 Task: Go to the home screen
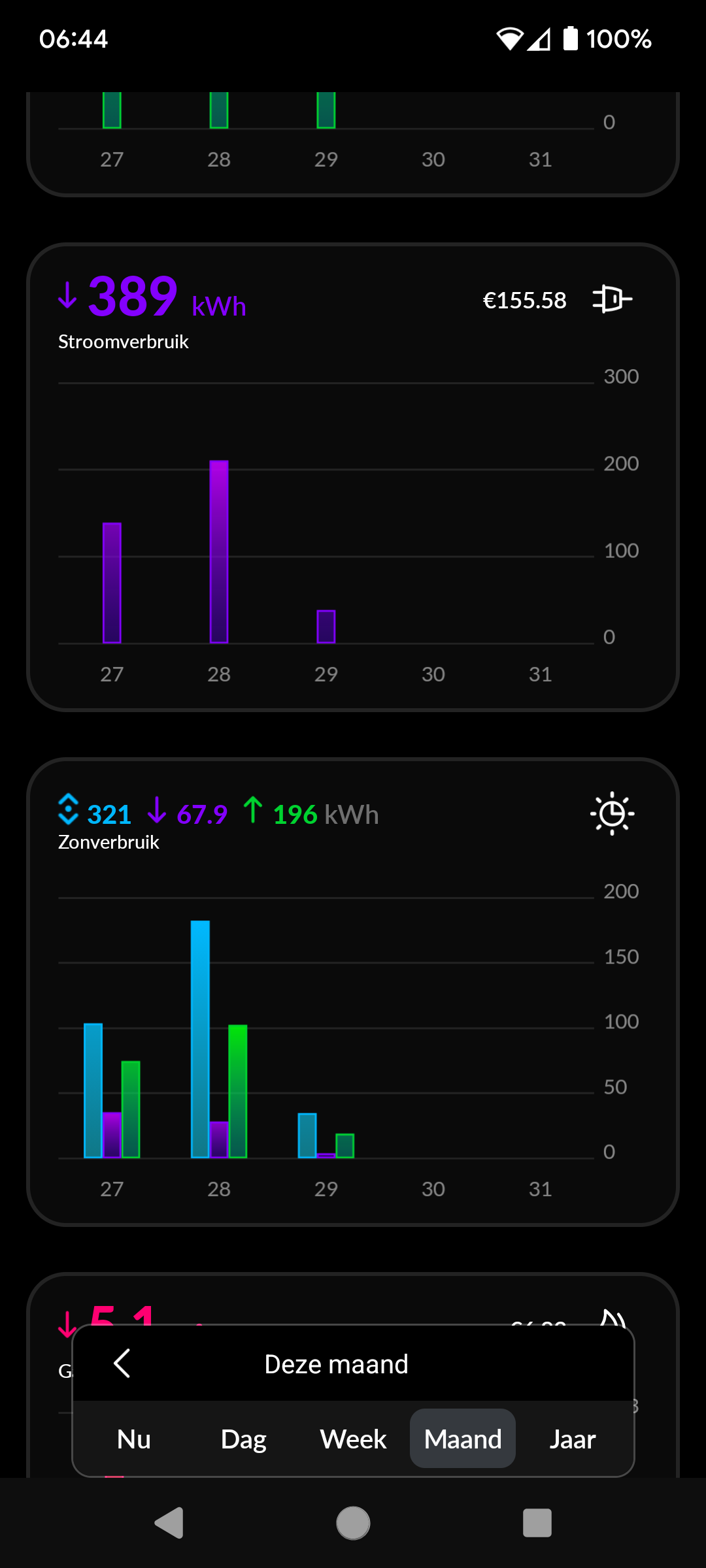coord(353,1523)
